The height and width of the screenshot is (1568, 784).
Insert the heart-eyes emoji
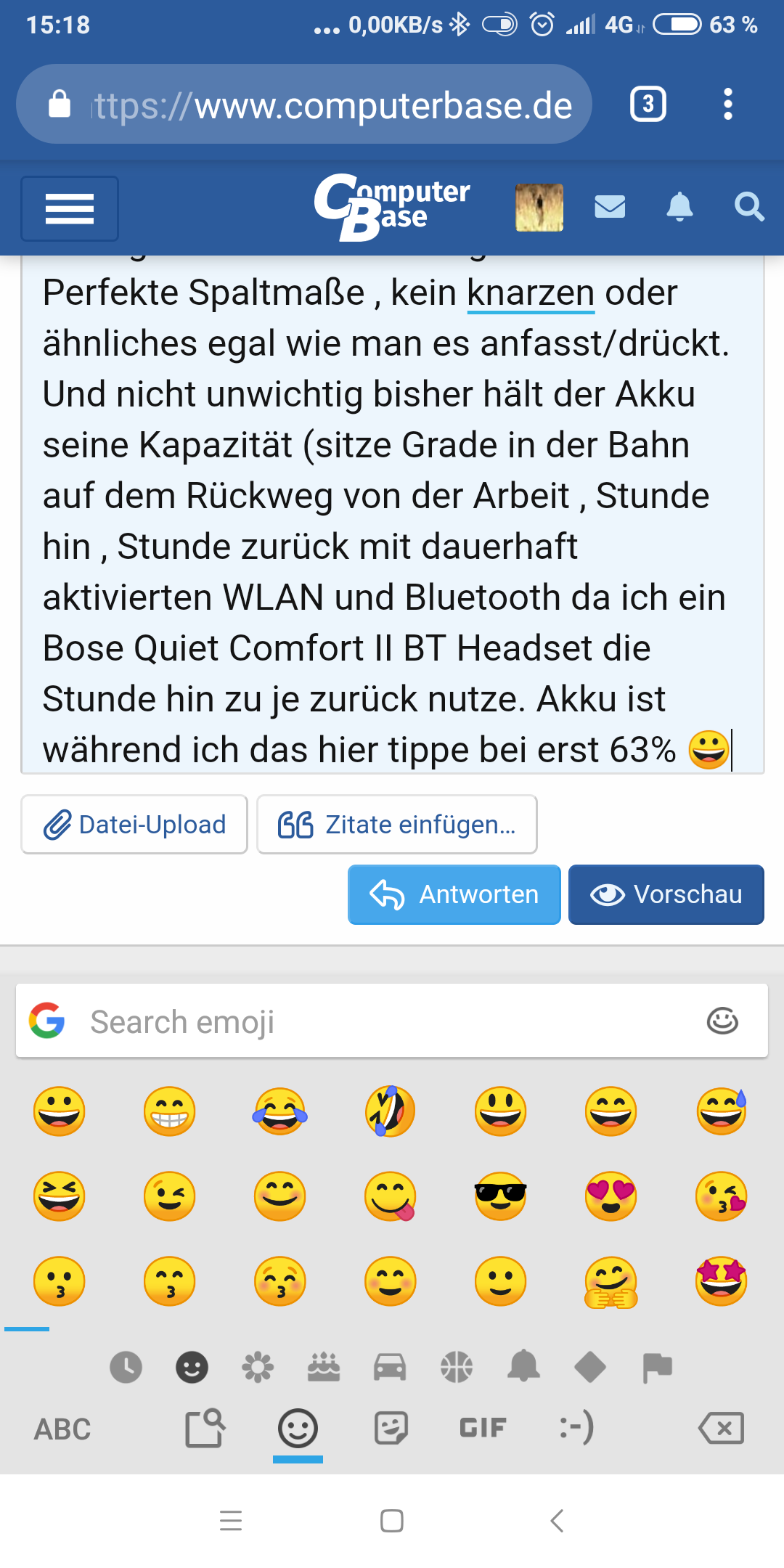611,1196
